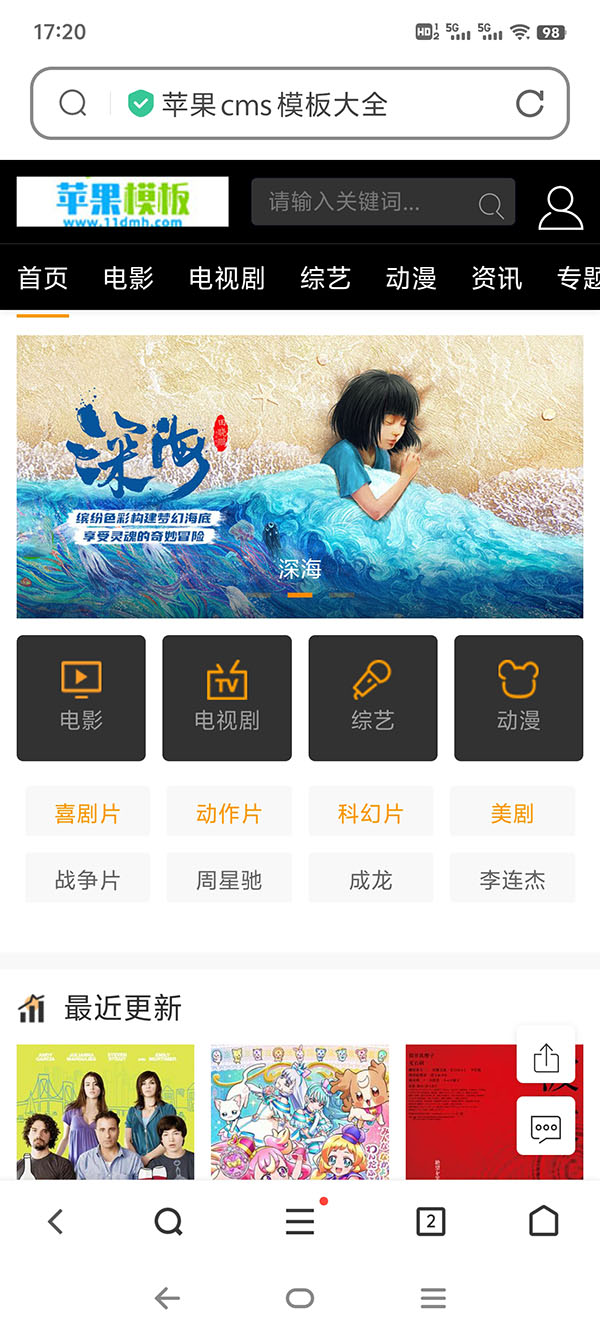The image size is (600, 1333).
Task: Open the 电视剧 category tile with TV icon
Action: coord(227,698)
